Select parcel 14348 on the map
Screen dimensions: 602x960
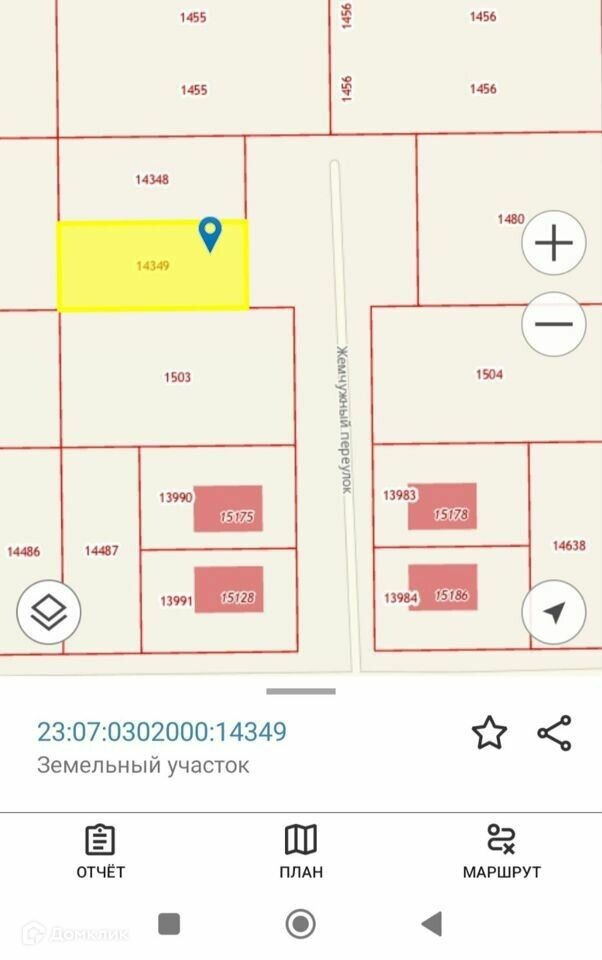pos(152,180)
